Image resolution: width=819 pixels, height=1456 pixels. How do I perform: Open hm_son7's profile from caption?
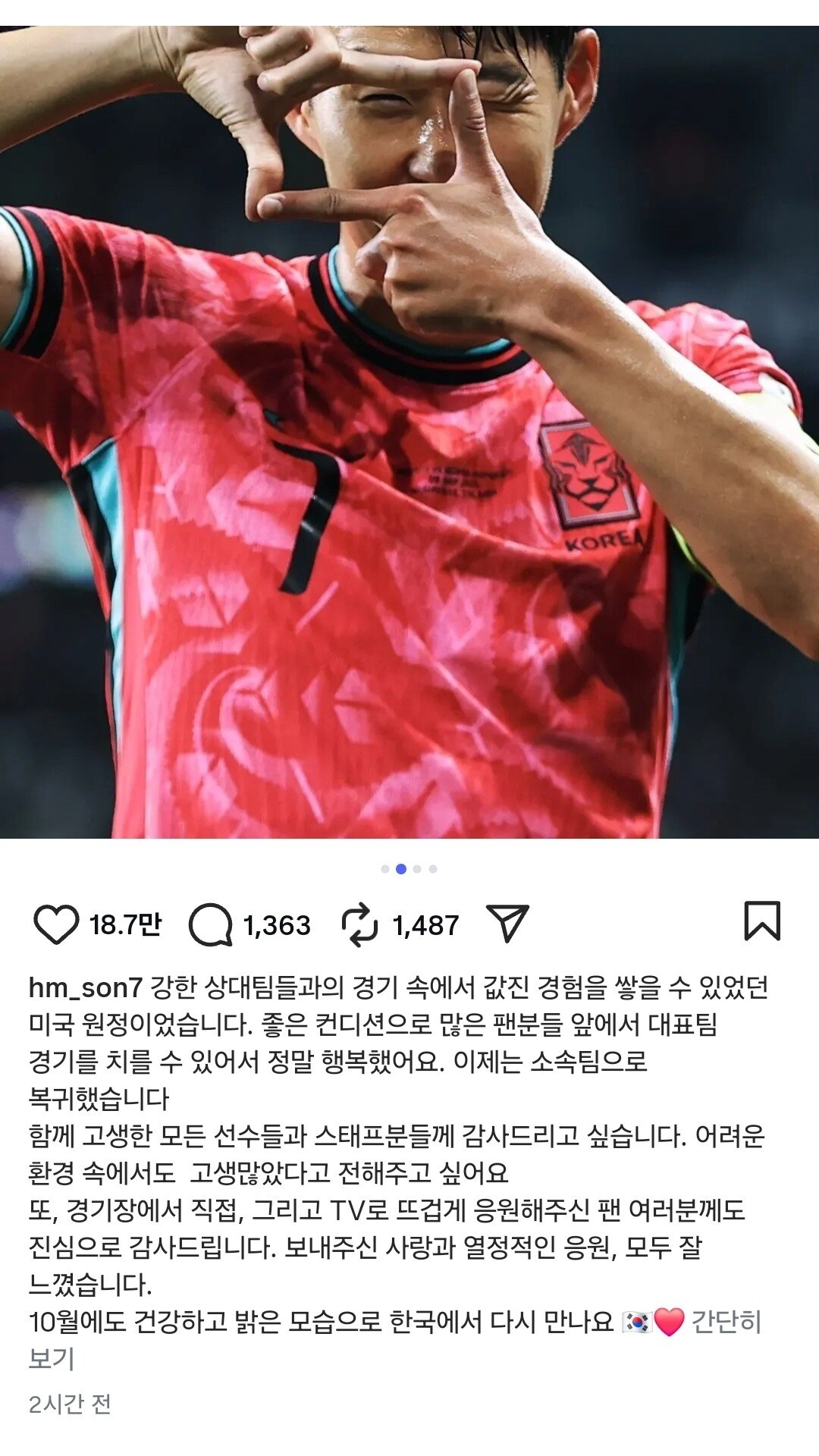[x=85, y=987]
